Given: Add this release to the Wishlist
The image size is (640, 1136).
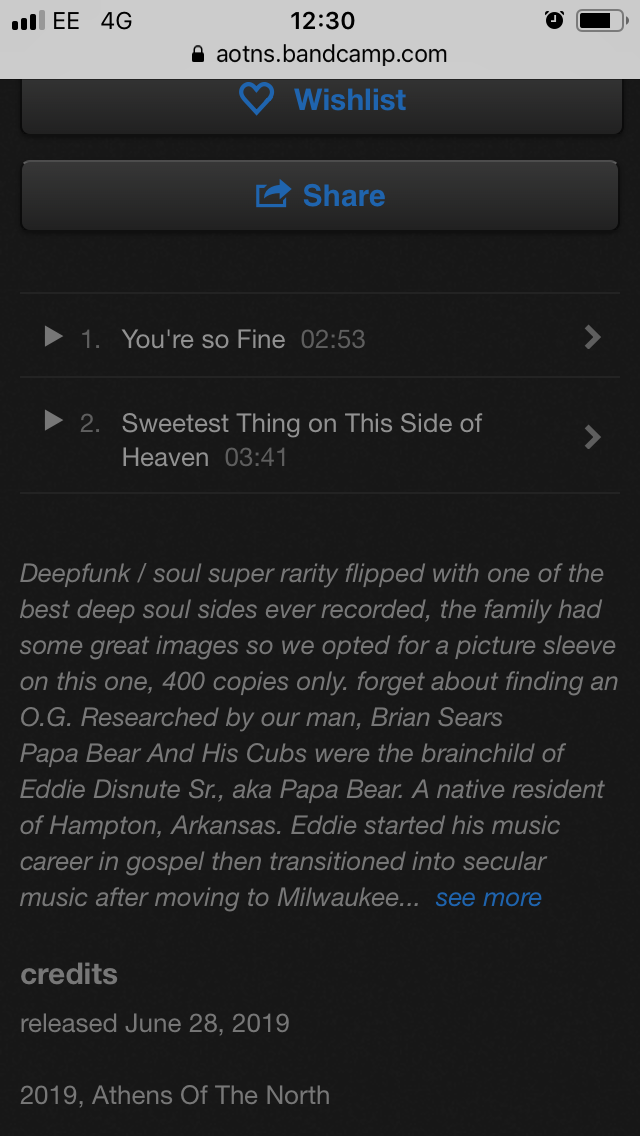Looking at the screenshot, I should click(x=322, y=101).
